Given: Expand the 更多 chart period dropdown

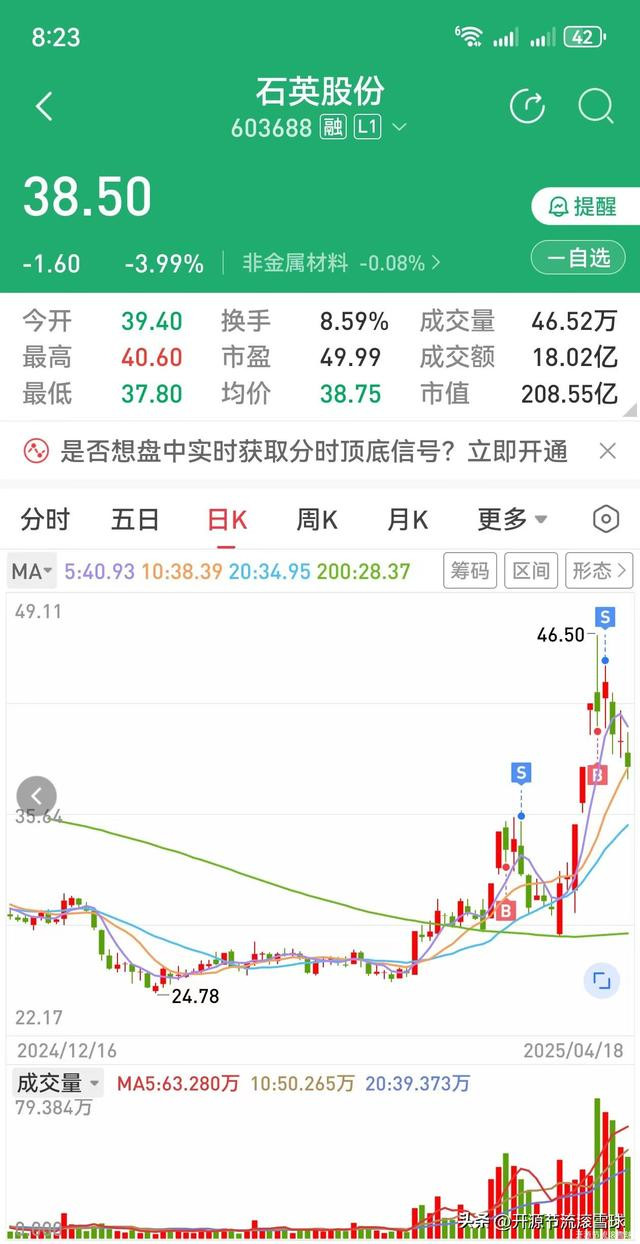Looking at the screenshot, I should pos(512,520).
